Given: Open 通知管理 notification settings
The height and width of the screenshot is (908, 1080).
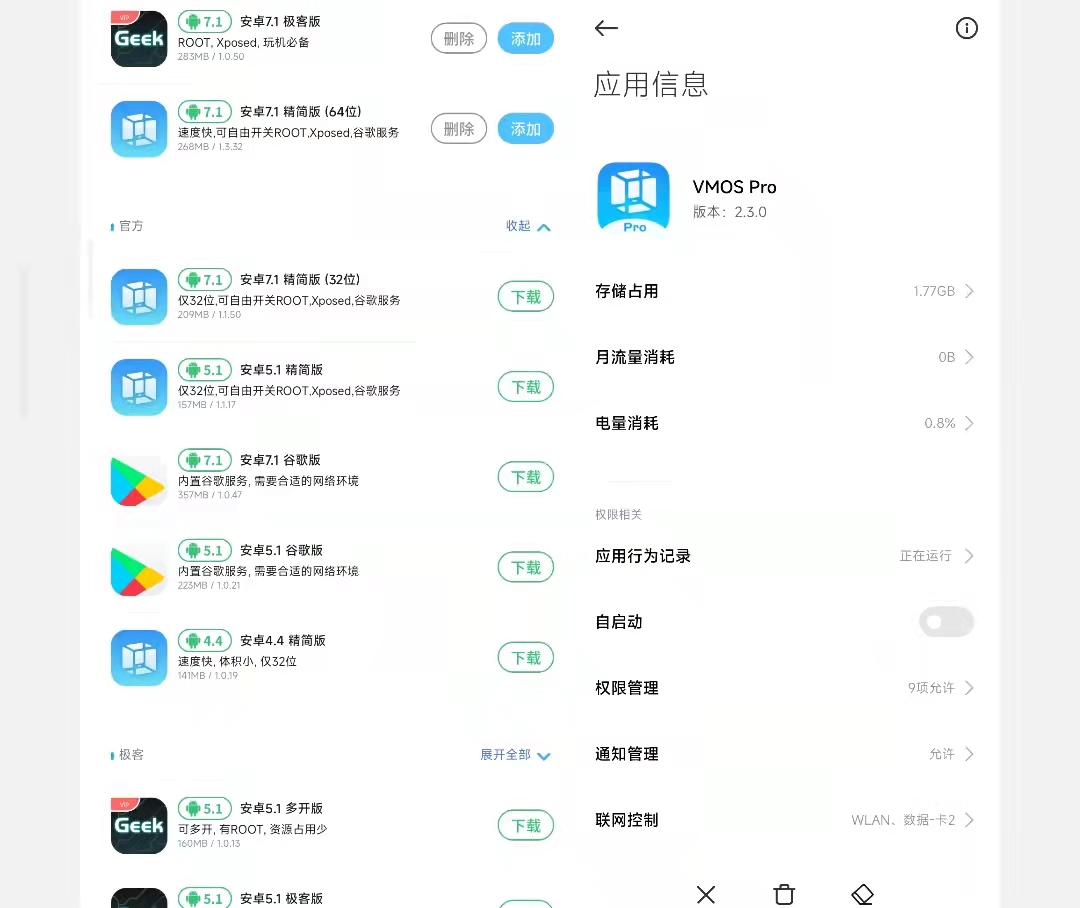Looking at the screenshot, I should coord(784,754).
